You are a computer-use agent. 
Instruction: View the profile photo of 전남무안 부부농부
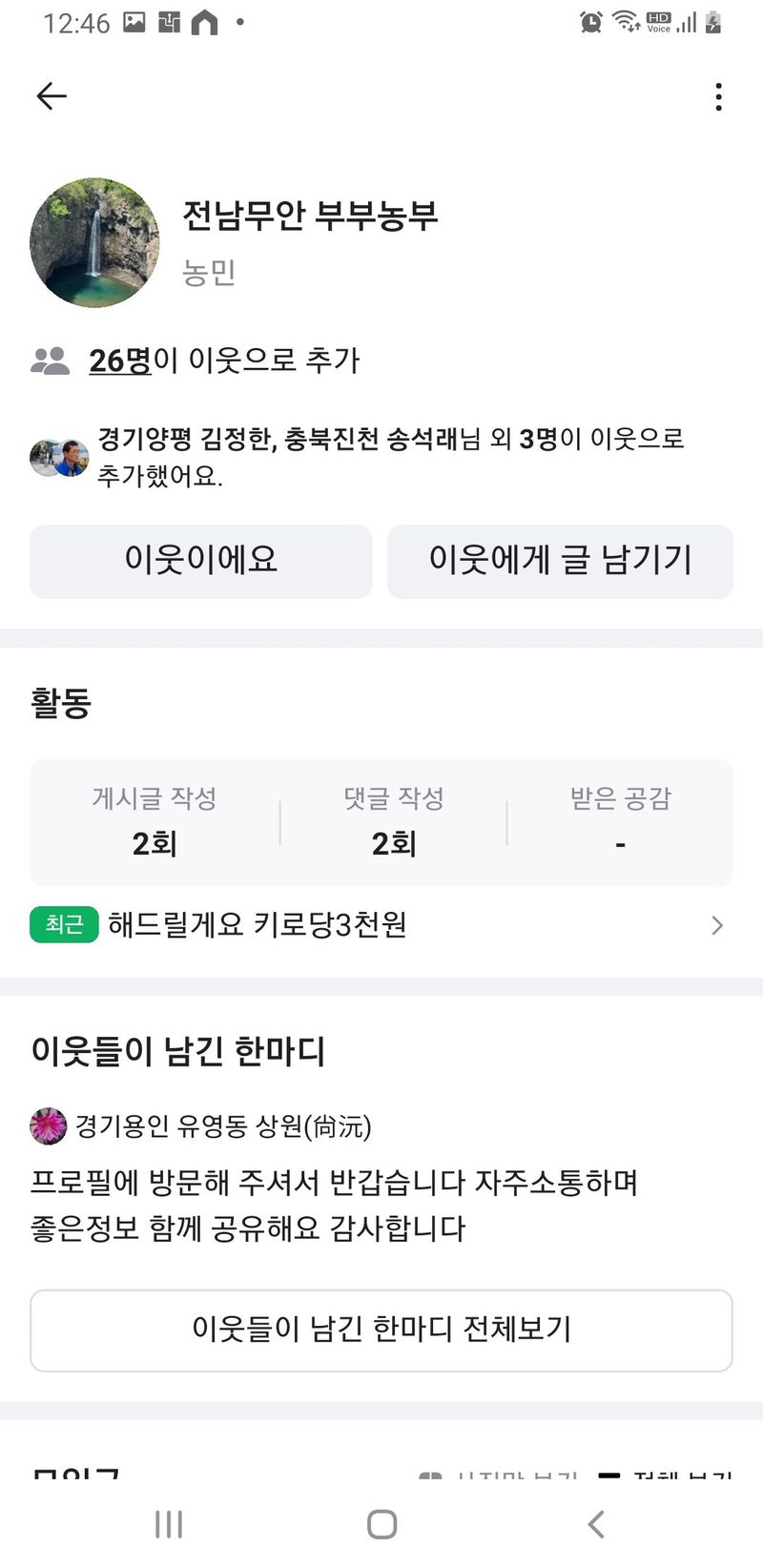pos(94,242)
